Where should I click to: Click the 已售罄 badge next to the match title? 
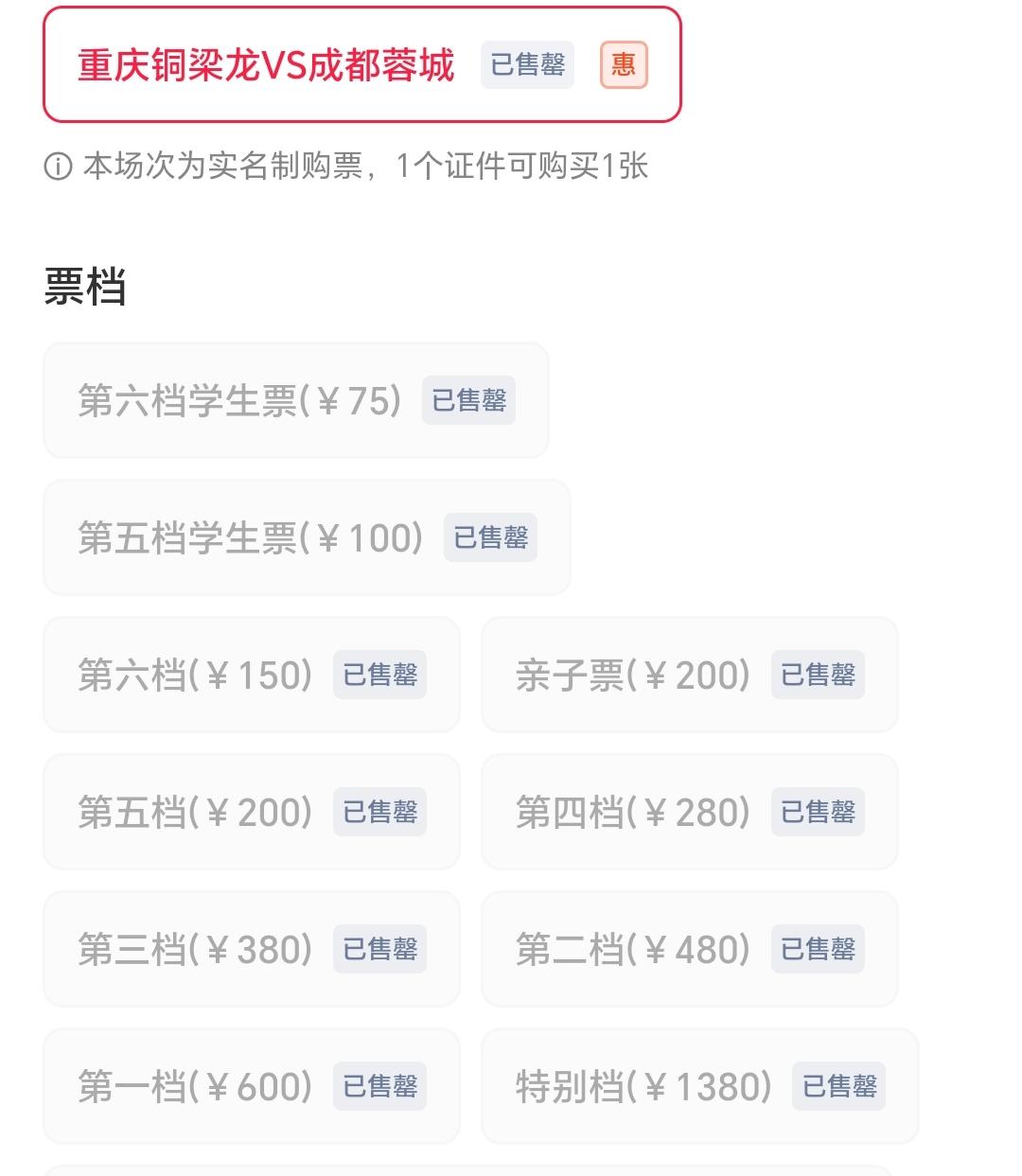click(525, 65)
